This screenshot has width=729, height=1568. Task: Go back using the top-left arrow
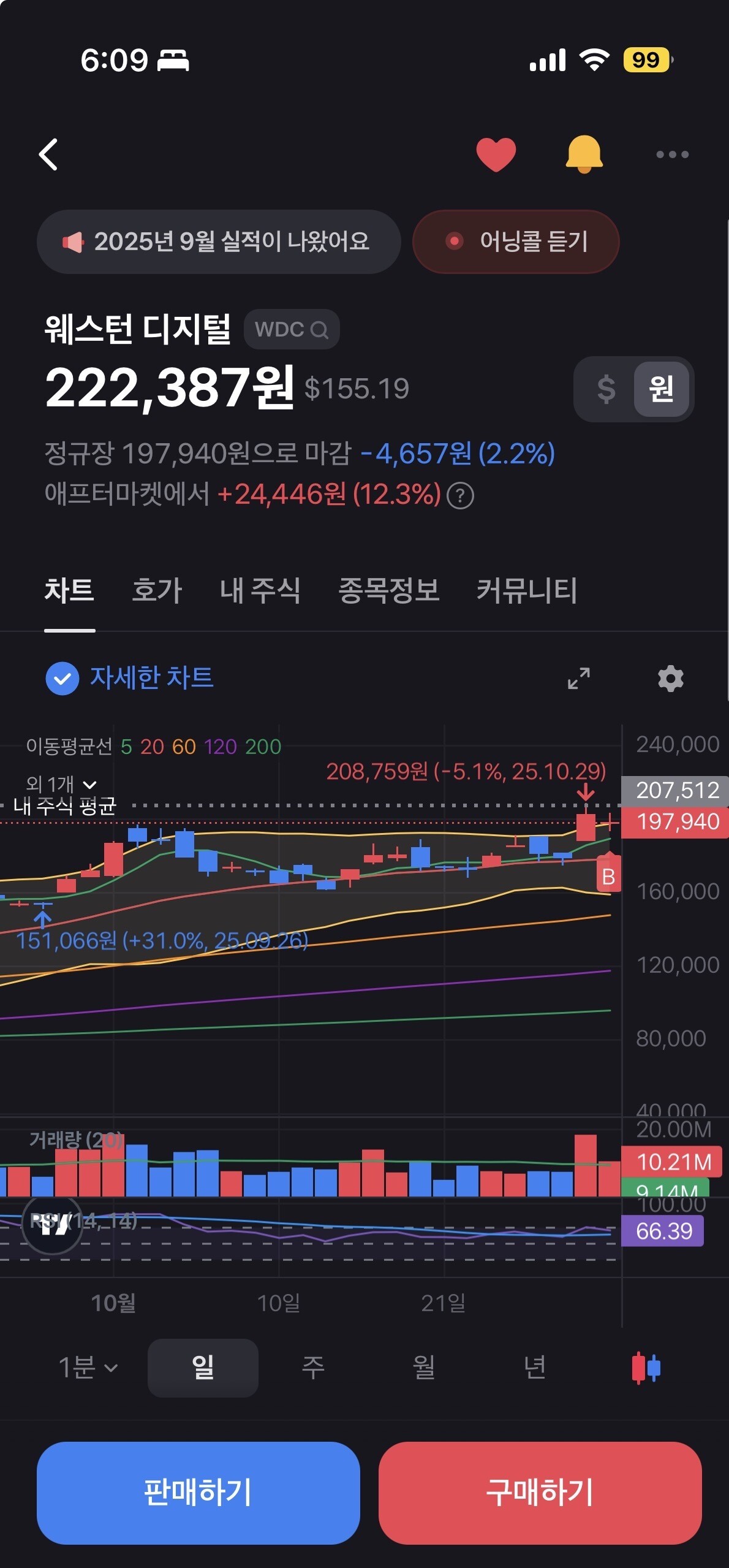coord(48,154)
